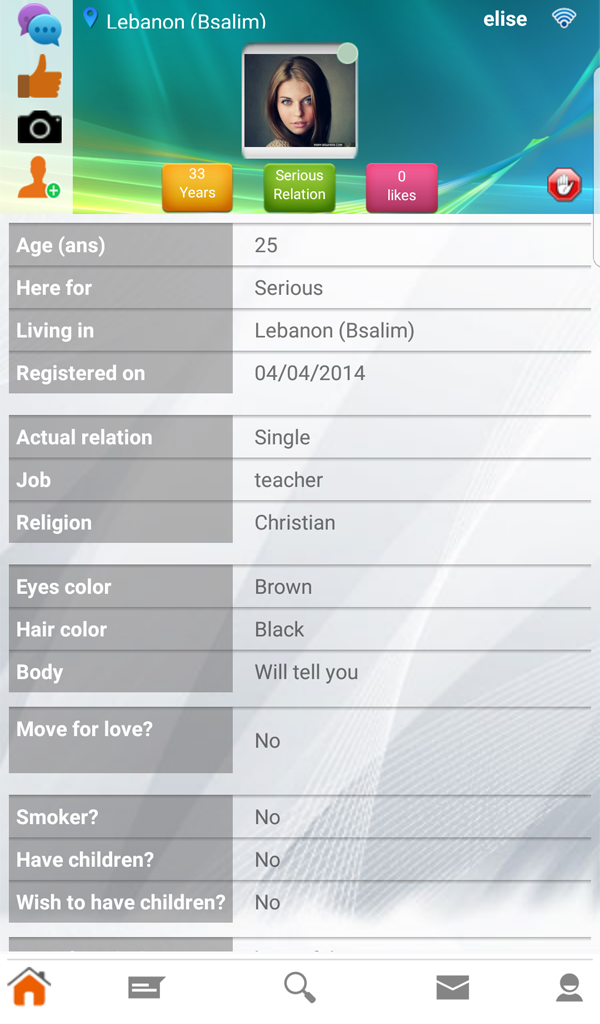
Task: Like this profile with thumbs up
Action: pos(39,76)
